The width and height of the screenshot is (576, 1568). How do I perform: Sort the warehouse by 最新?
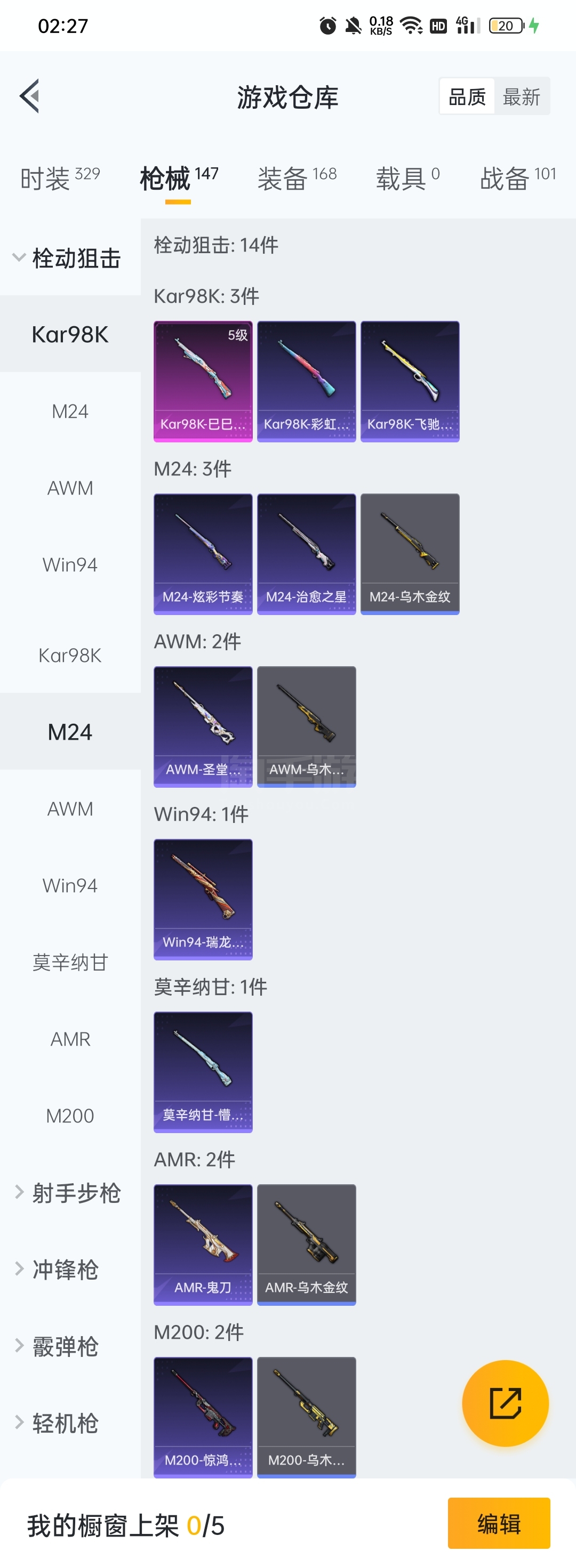(x=521, y=97)
